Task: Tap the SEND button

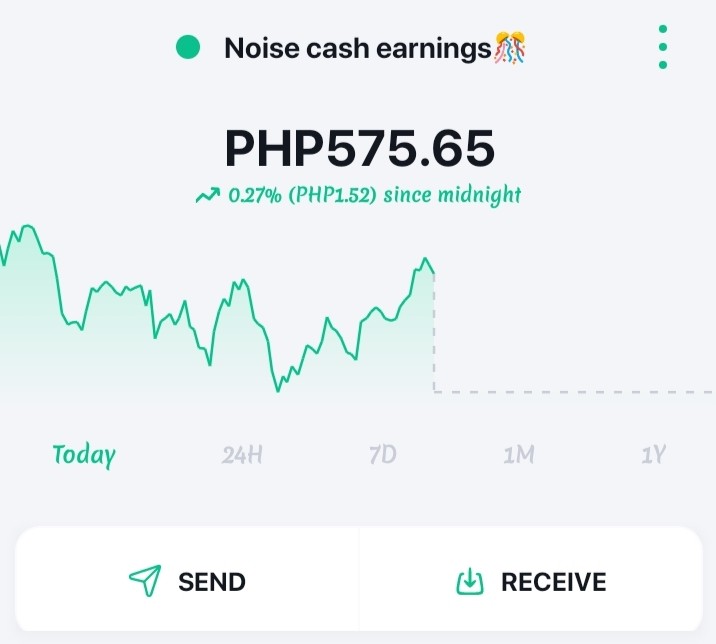Action: pos(187,580)
